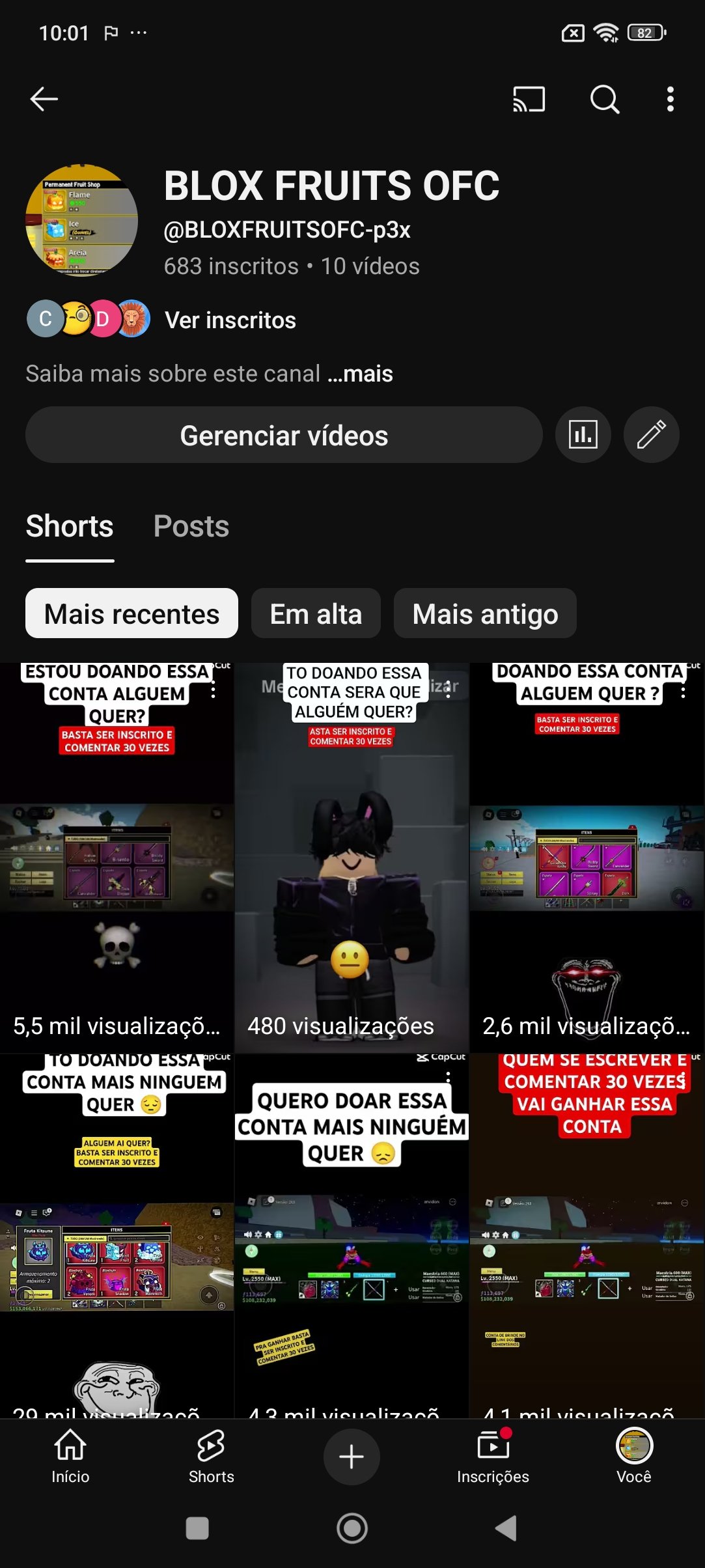This screenshot has height=1568, width=705.
Task: Open Short QUERO DOAR ESSA CONTA
Action: [352, 1235]
